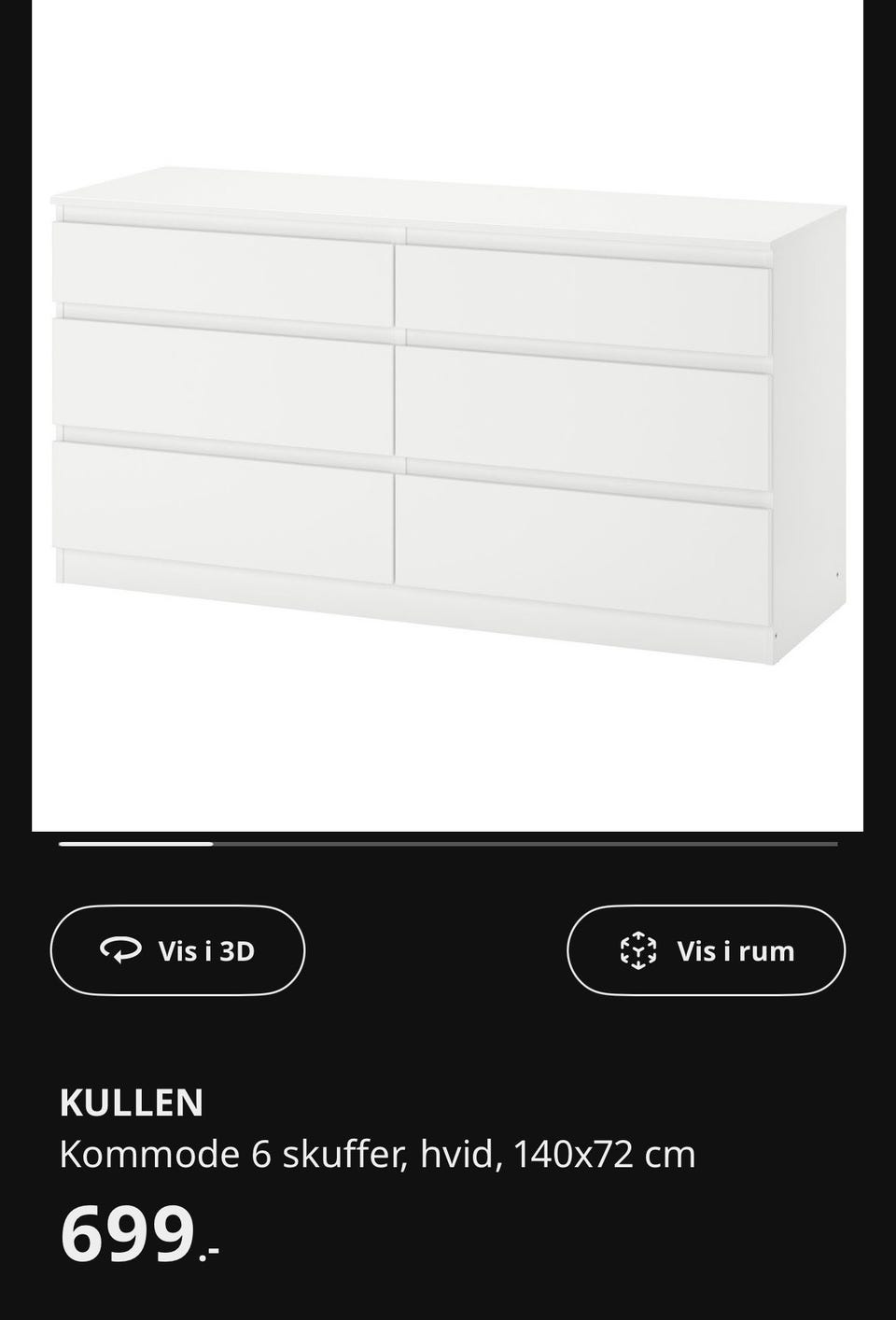Viewport: 896px width, 1320px height.
Task: Tap the filled segment of the image carousel indicator
Action: pos(135,845)
